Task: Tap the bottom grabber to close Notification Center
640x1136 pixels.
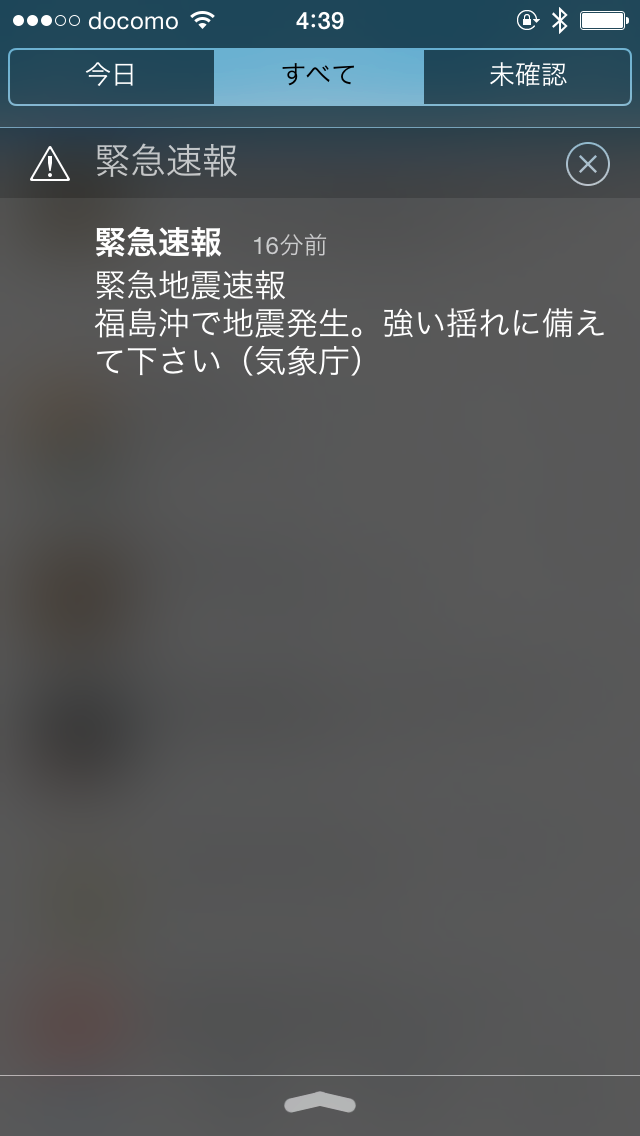Action: tap(320, 1104)
